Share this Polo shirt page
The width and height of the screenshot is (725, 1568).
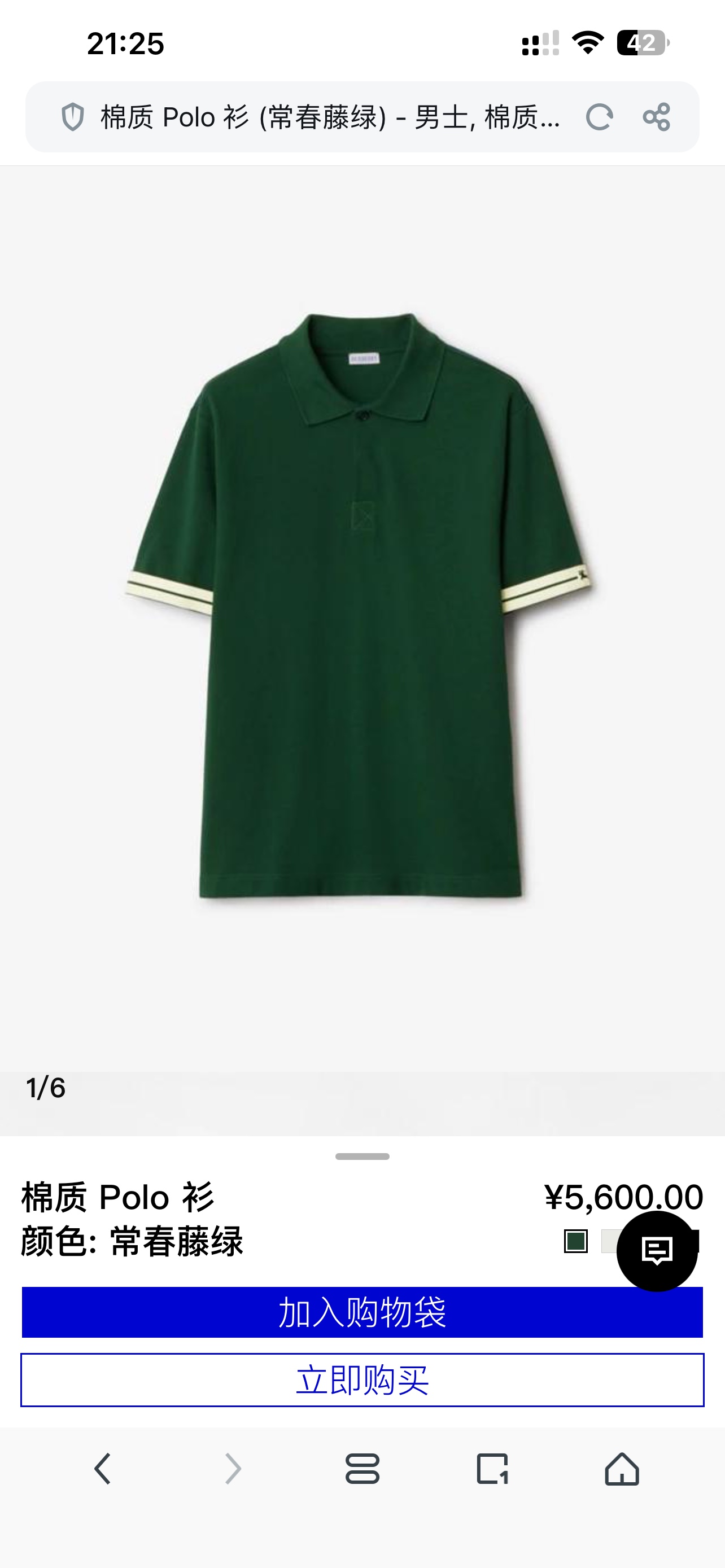point(656,117)
